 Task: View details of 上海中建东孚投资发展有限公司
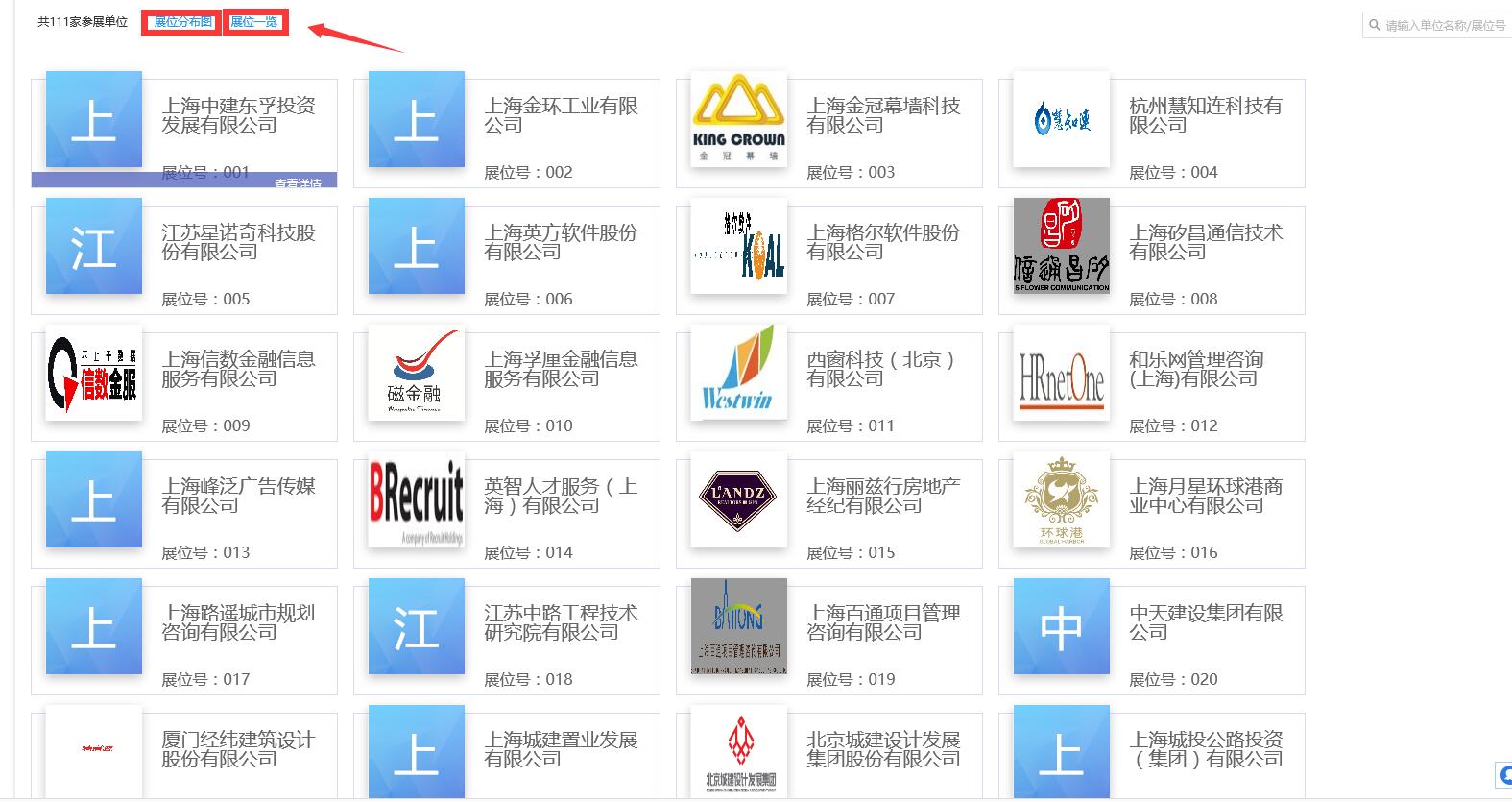coord(298,182)
